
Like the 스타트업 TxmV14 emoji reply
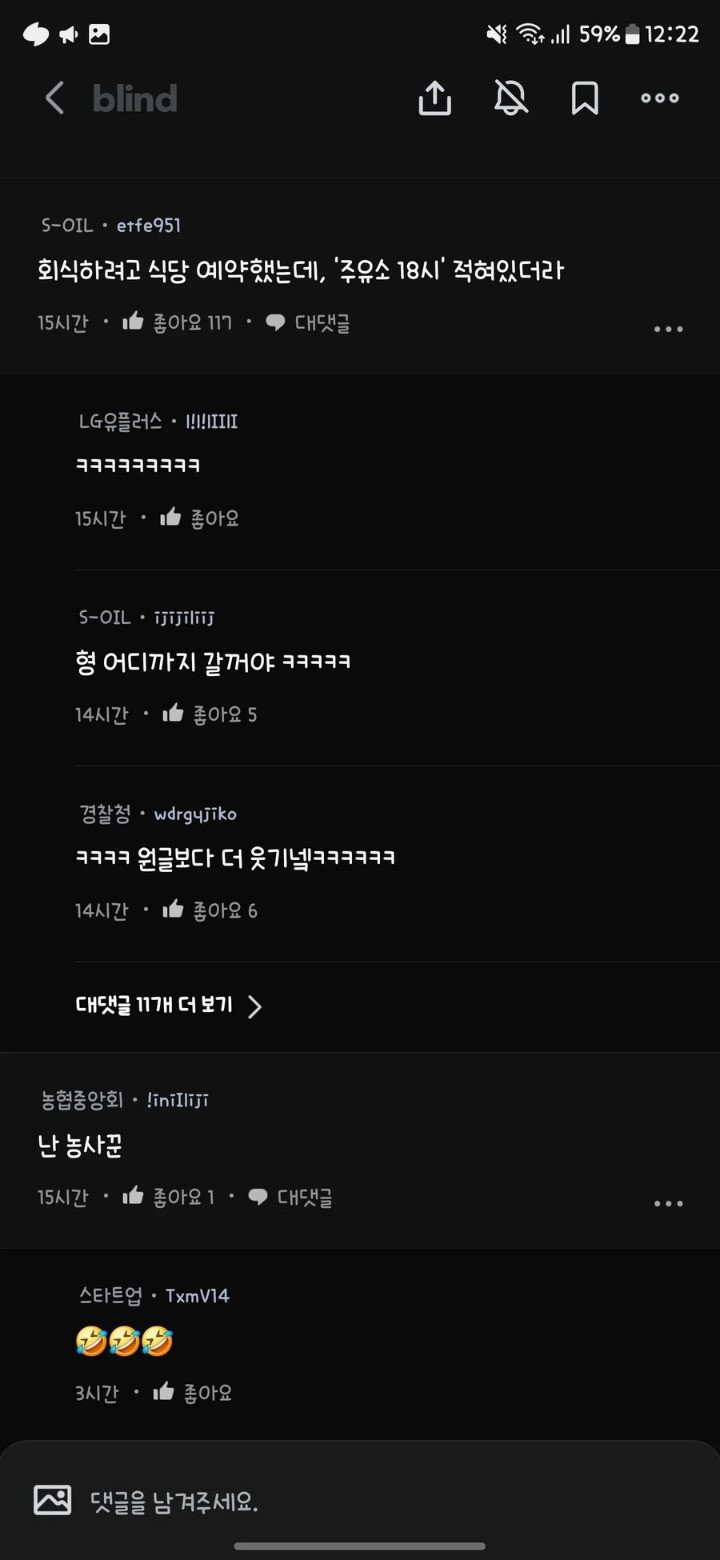point(193,1392)
